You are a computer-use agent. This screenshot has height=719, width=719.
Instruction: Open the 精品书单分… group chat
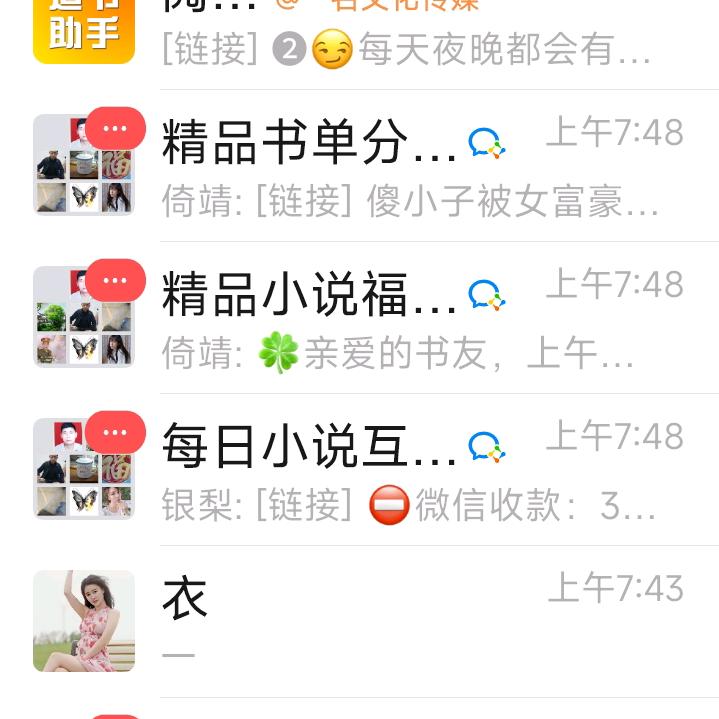pyautogui.click(x=400, y=166)
